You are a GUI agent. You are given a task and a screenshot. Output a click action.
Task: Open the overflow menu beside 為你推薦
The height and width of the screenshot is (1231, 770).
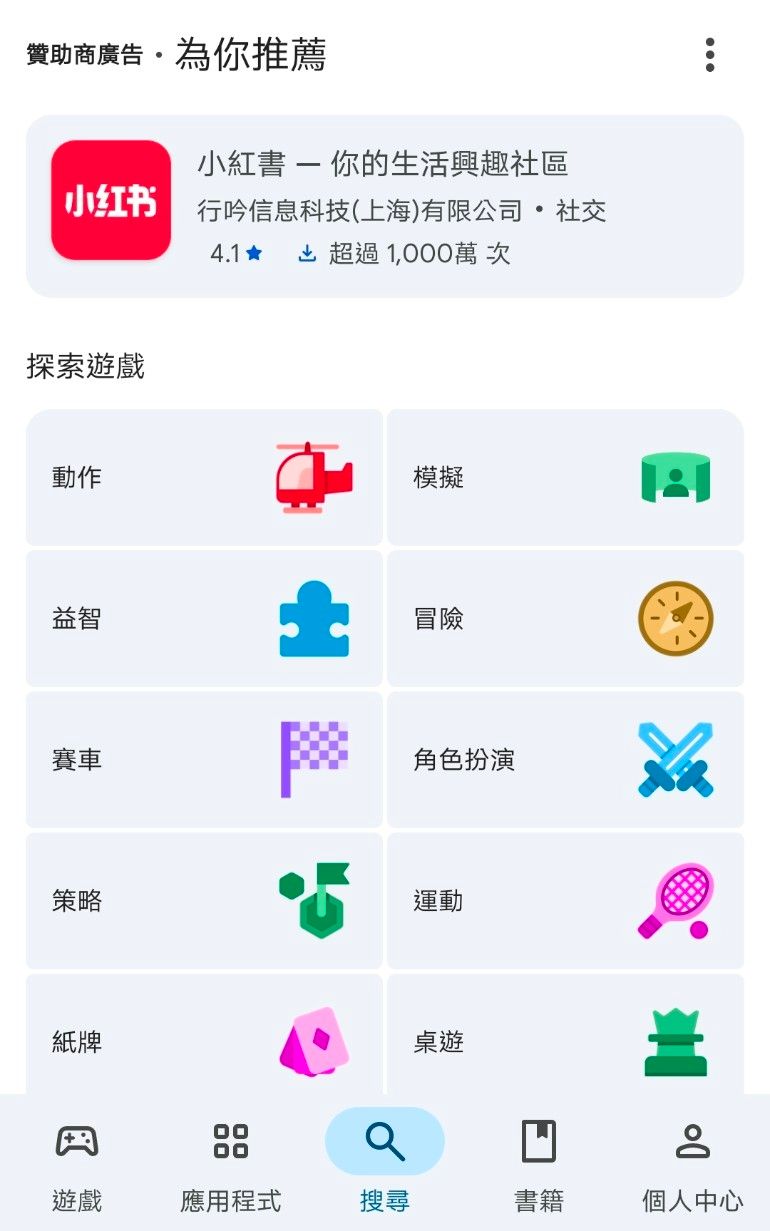709,55
